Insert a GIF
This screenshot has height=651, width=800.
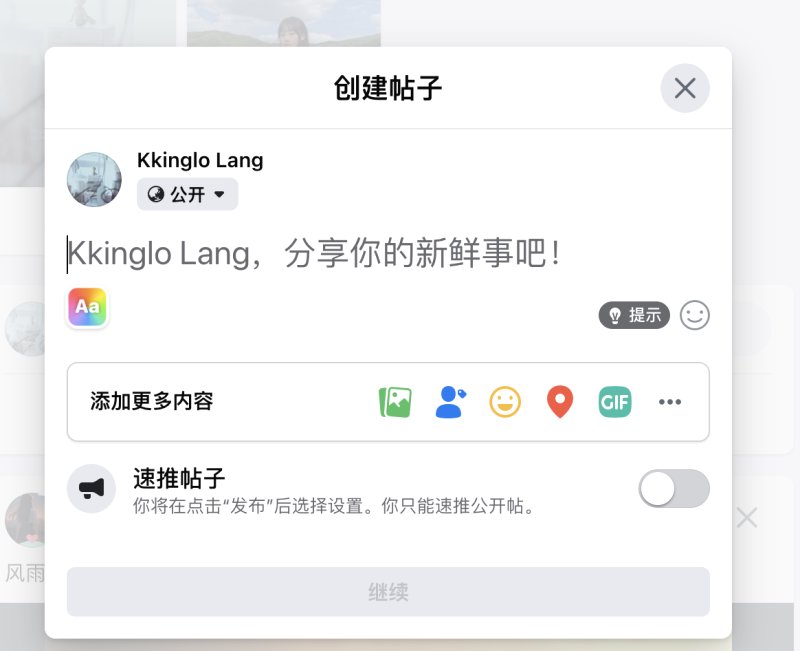(x=615, y=402)
